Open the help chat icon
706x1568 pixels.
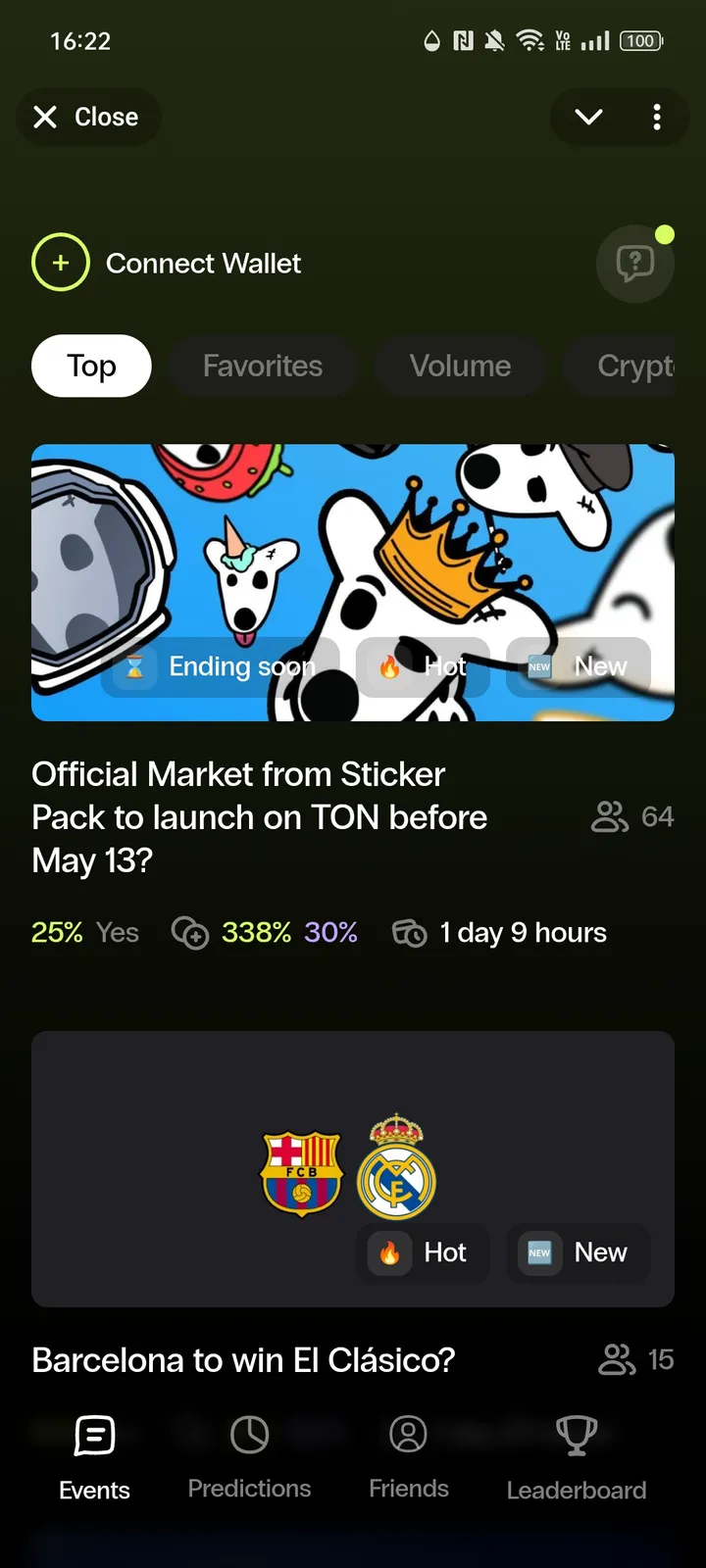coord(634,263)
